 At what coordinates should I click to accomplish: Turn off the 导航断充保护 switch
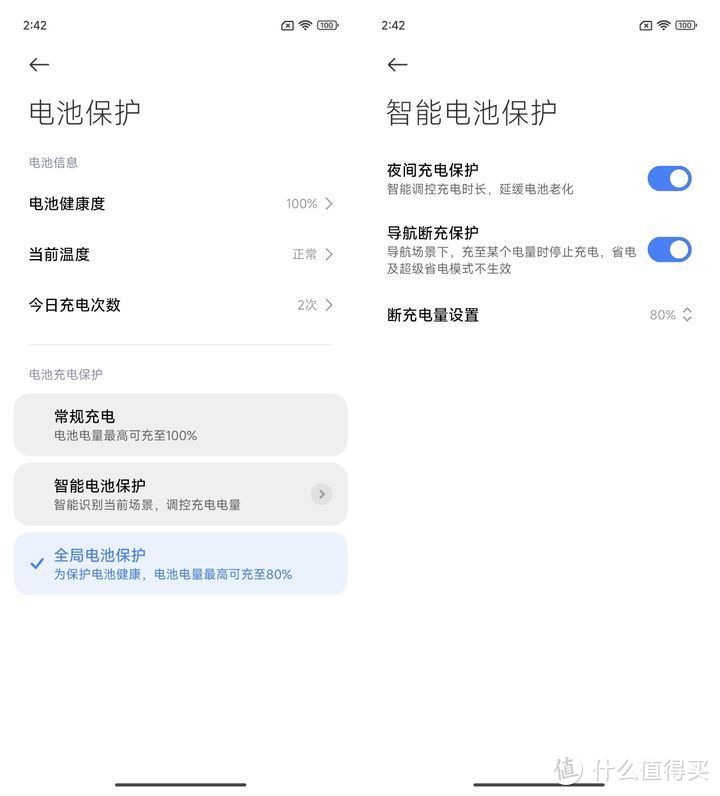[670, 251]
